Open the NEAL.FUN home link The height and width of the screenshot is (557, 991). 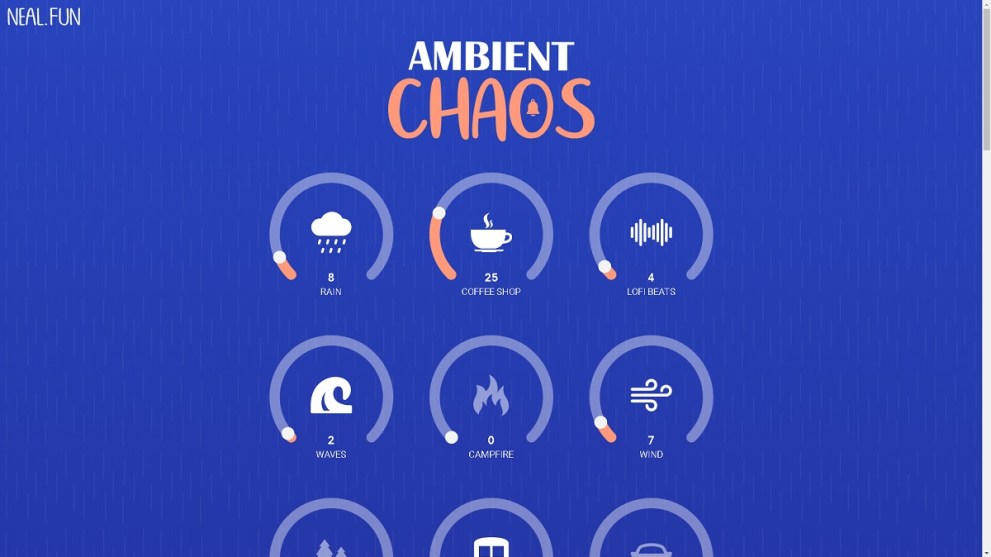[x=44, y=16]
